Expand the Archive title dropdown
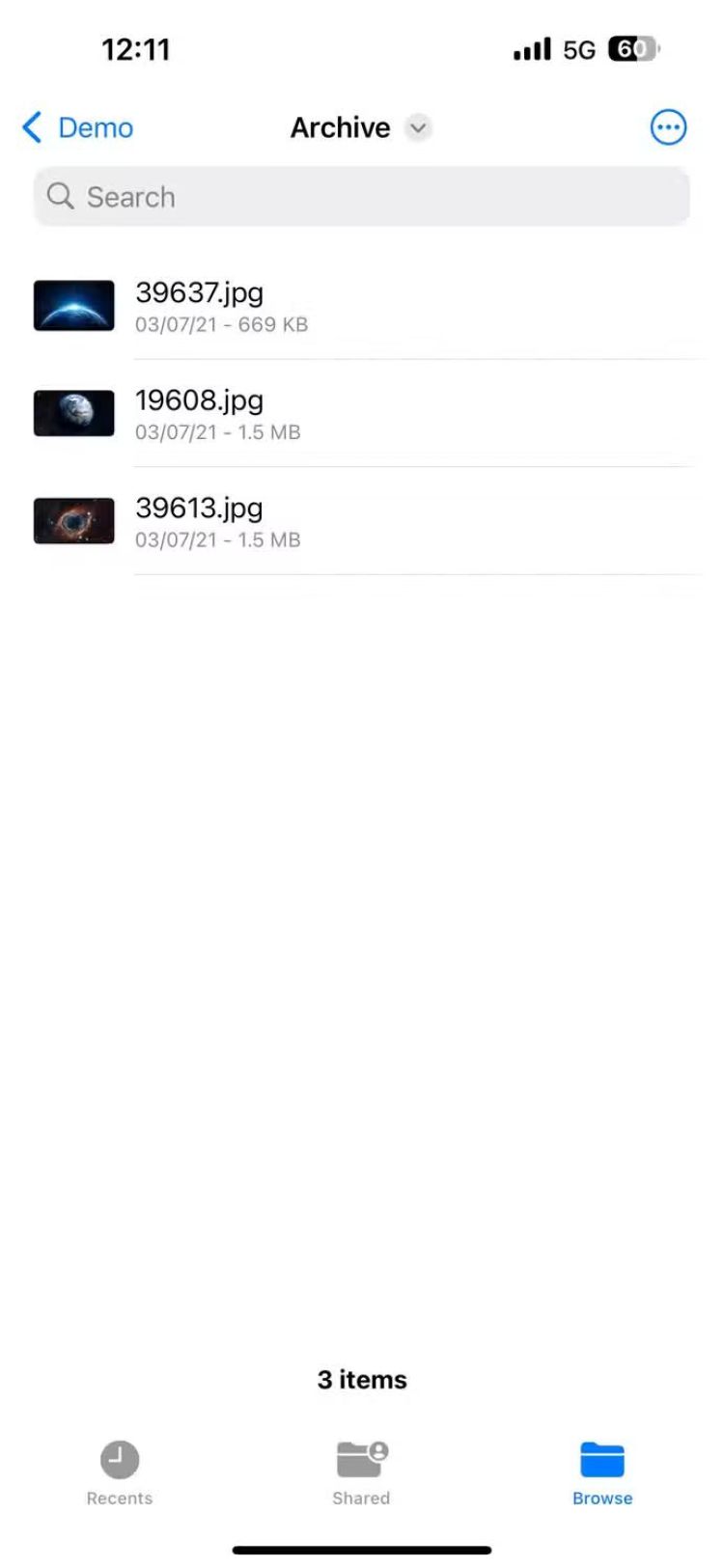Screen dimensions: 724x1568 point(417,127)
